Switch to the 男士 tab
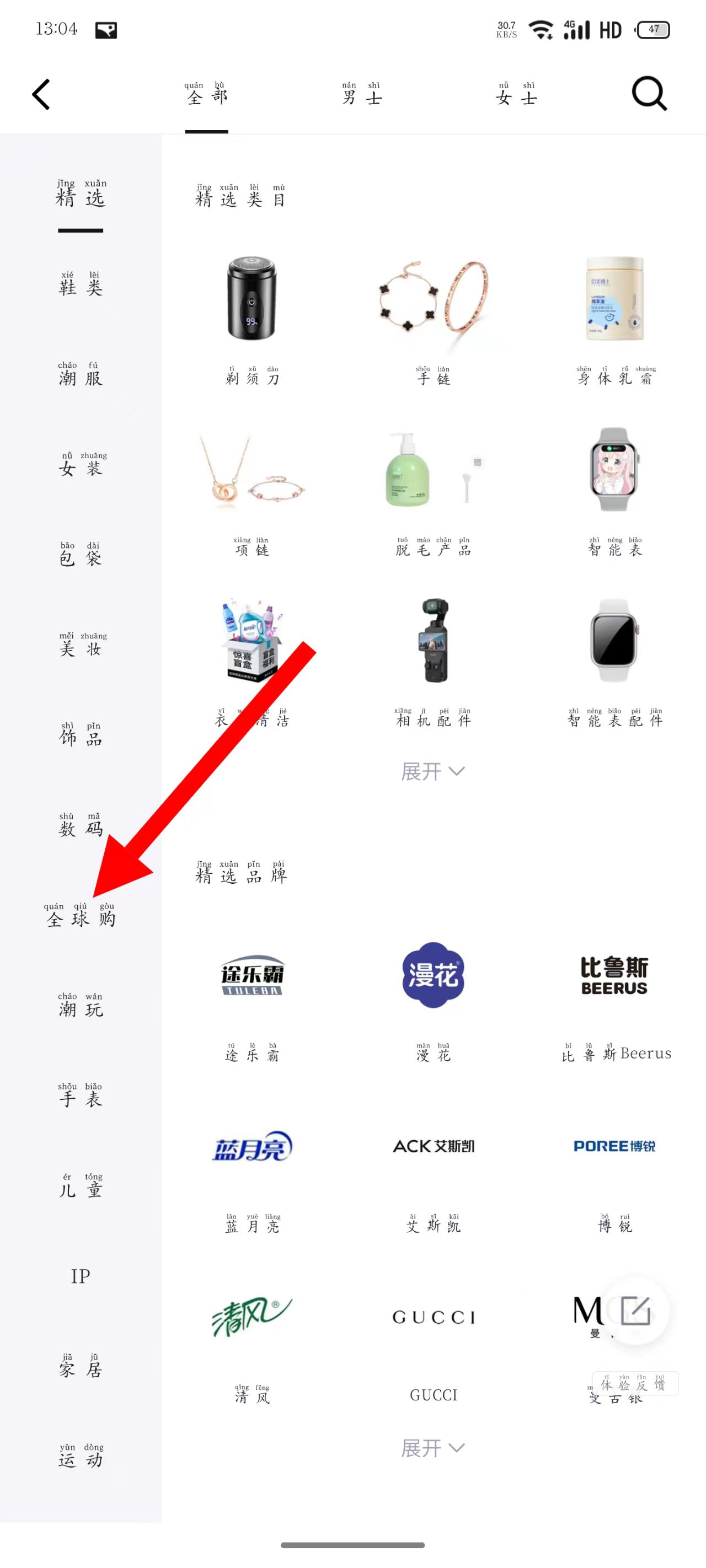 pos(362,95)
